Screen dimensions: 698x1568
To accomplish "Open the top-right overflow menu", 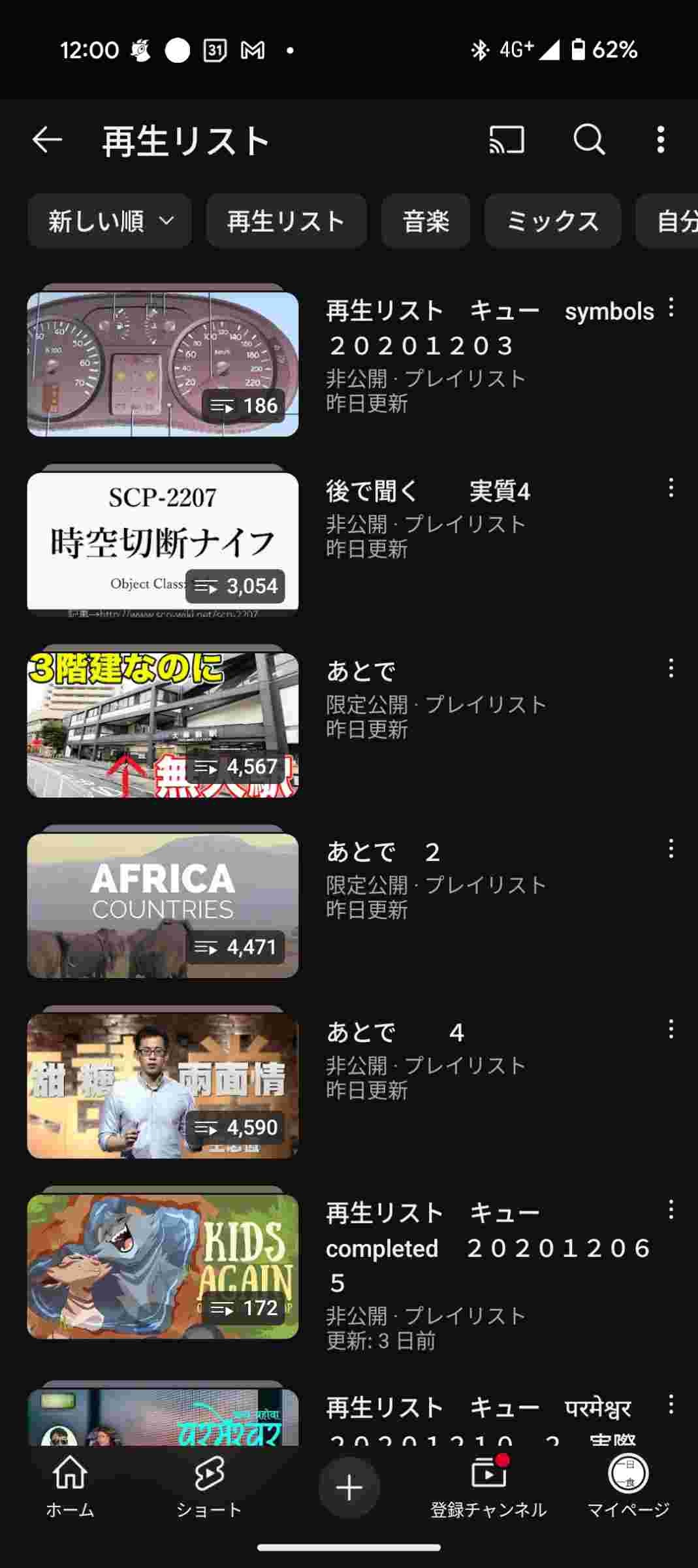I will click(x=660, y=140).
